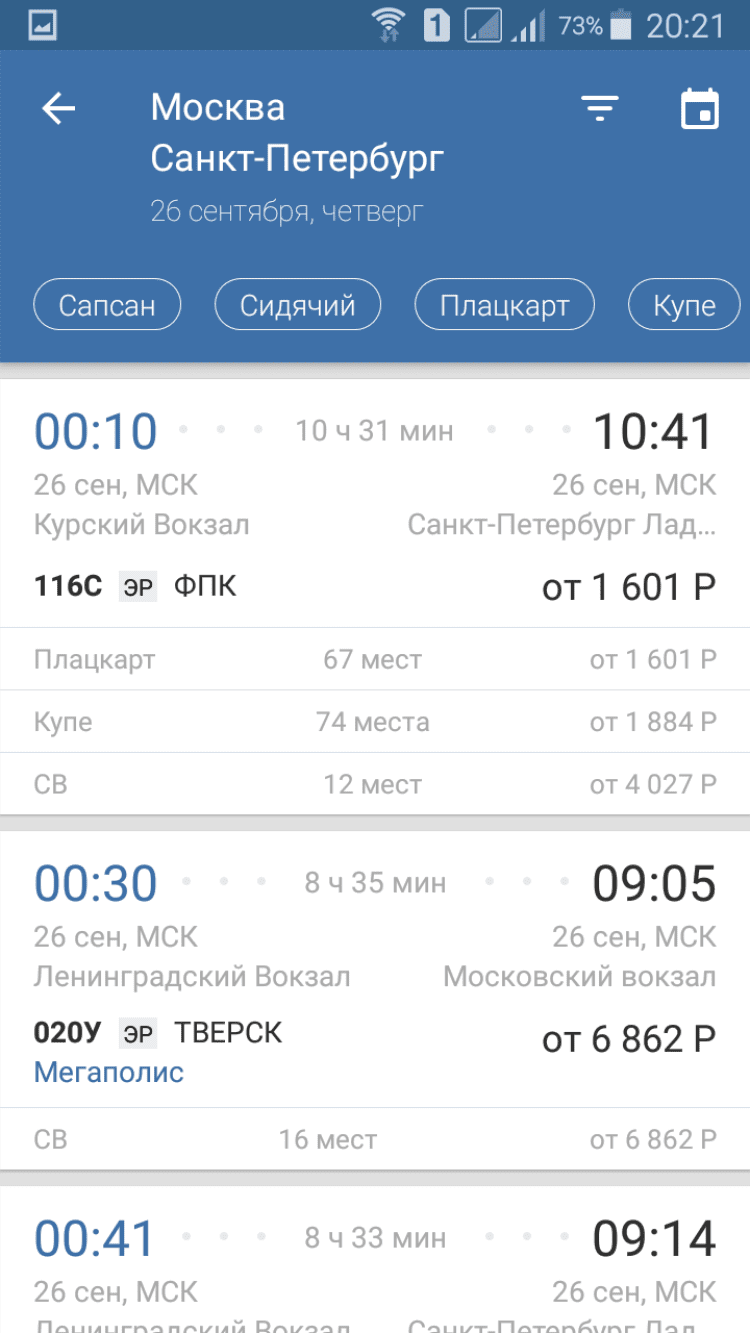Choose СВ with 16 seats on train 020У
This screenshot has height=1333, width=750.
[x=375, y=1139]
